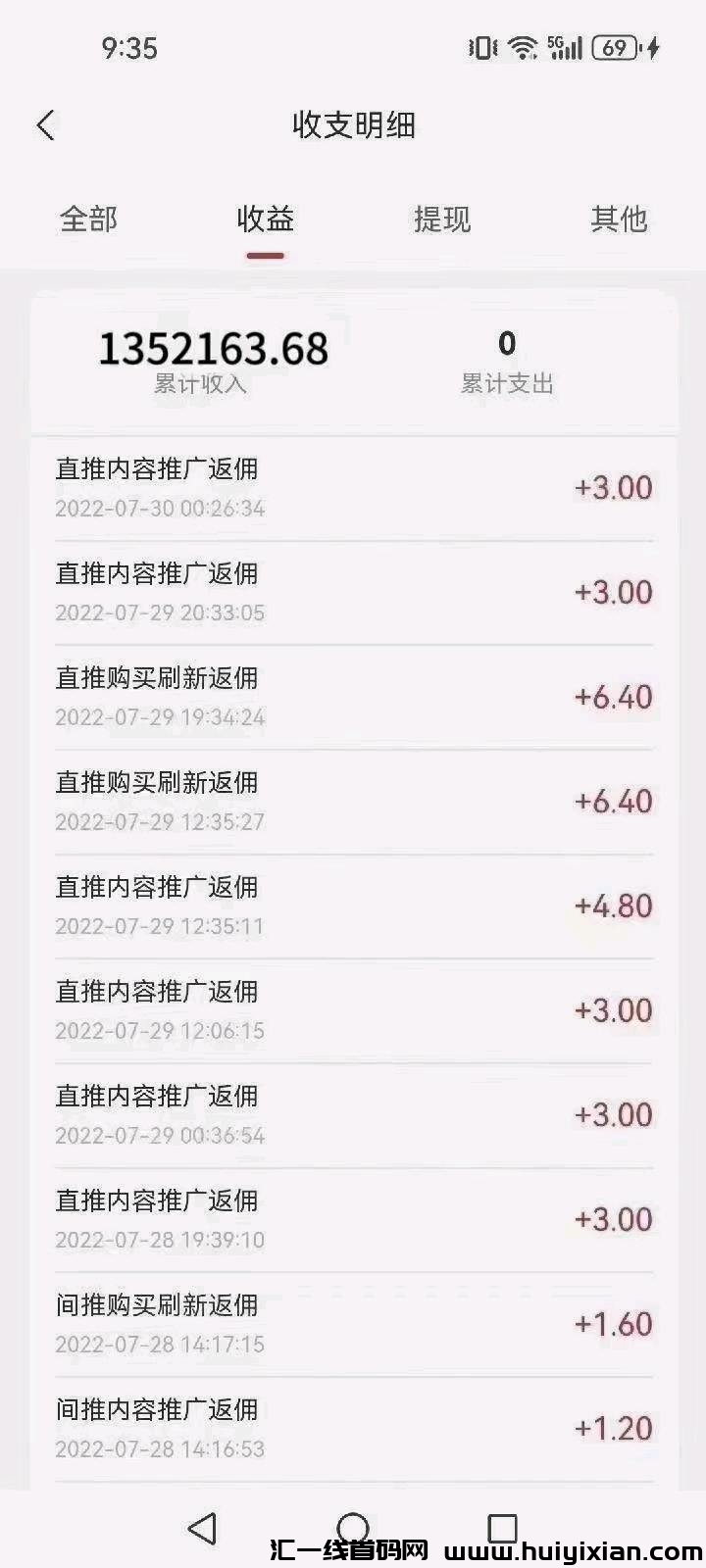
Task: Switch to the 其他 tab
Action: (x=619, y=219)
